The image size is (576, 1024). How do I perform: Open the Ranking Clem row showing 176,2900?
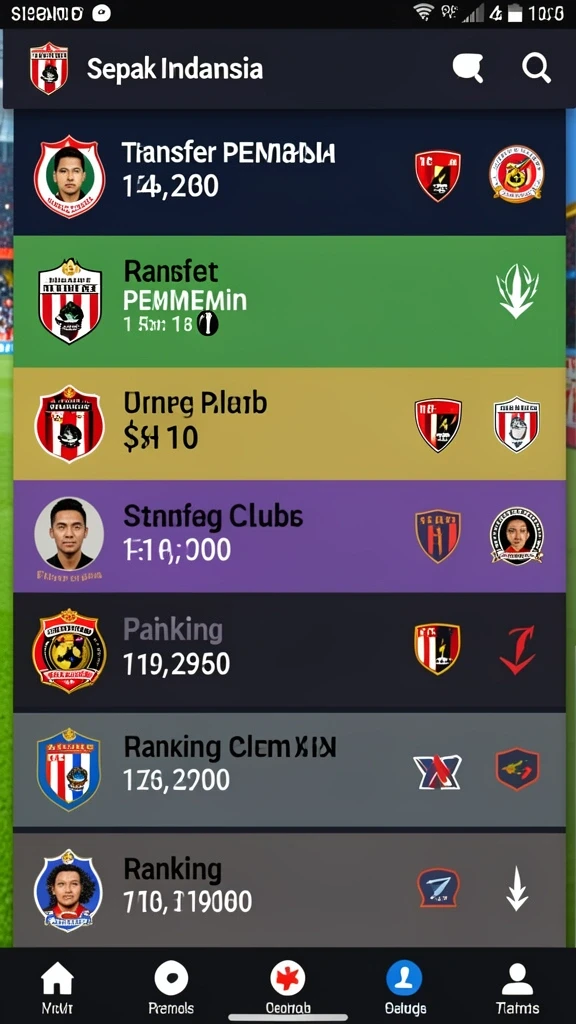(x=289, y=770)
